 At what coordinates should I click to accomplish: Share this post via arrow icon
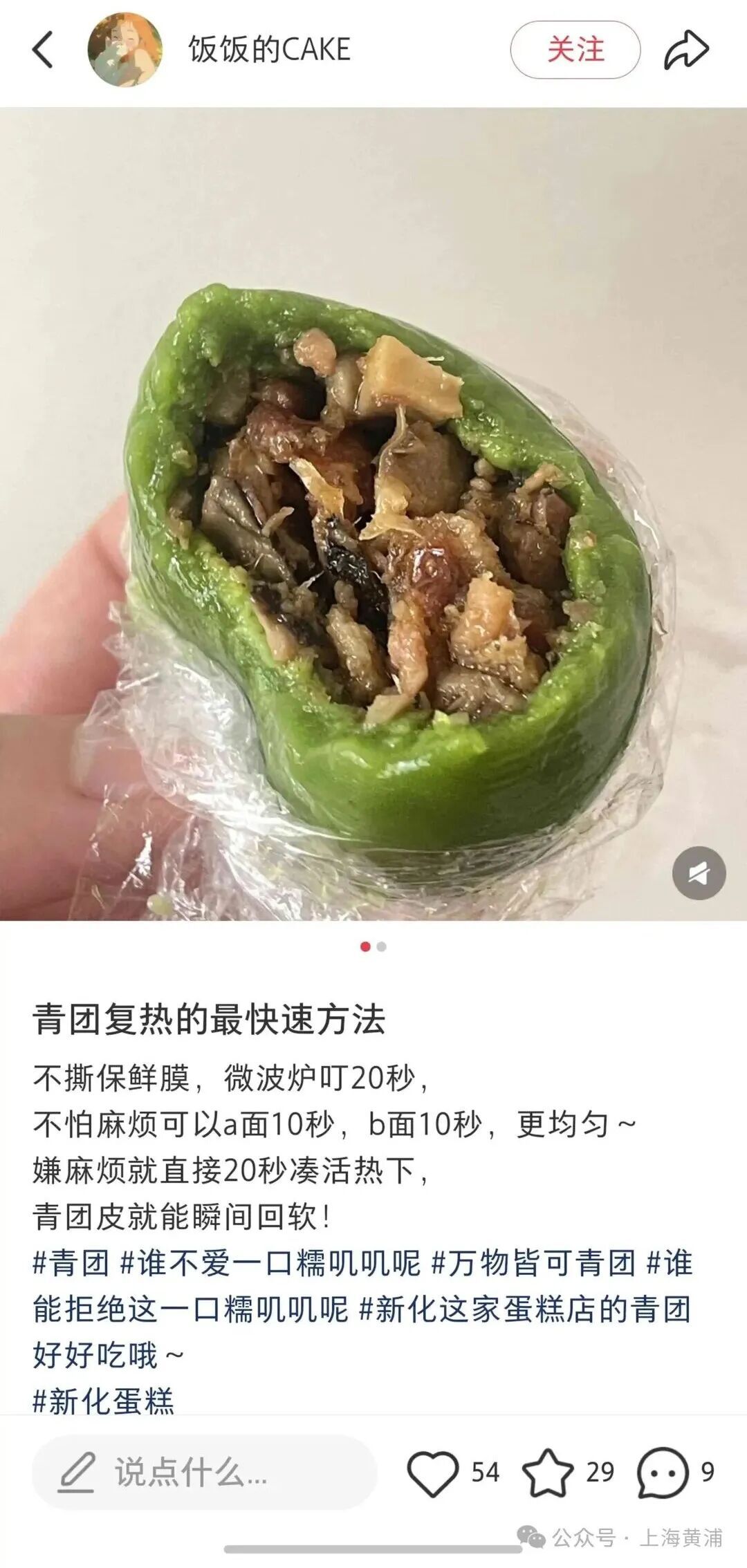686,50
